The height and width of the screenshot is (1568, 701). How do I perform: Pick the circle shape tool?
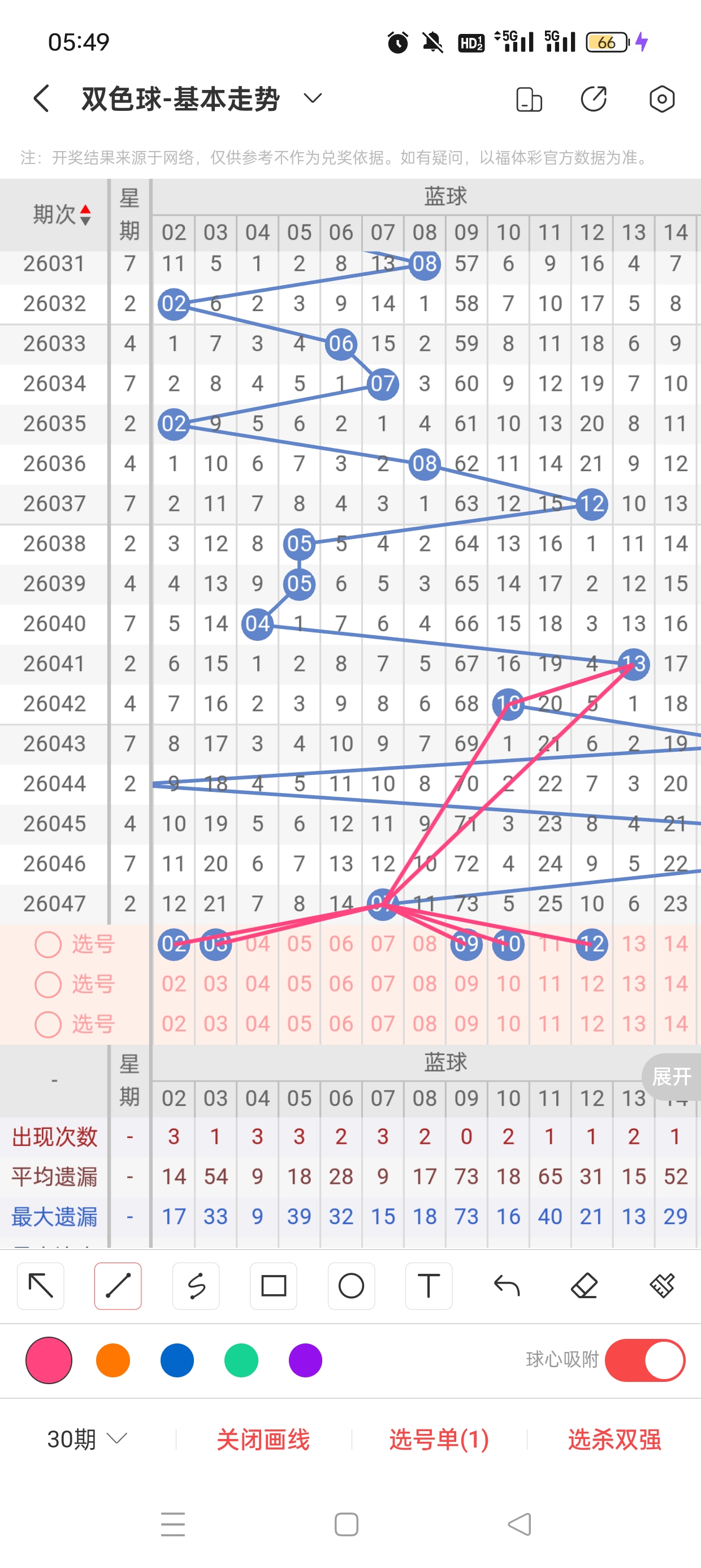pyautogui.click(x=351, y=1286)
